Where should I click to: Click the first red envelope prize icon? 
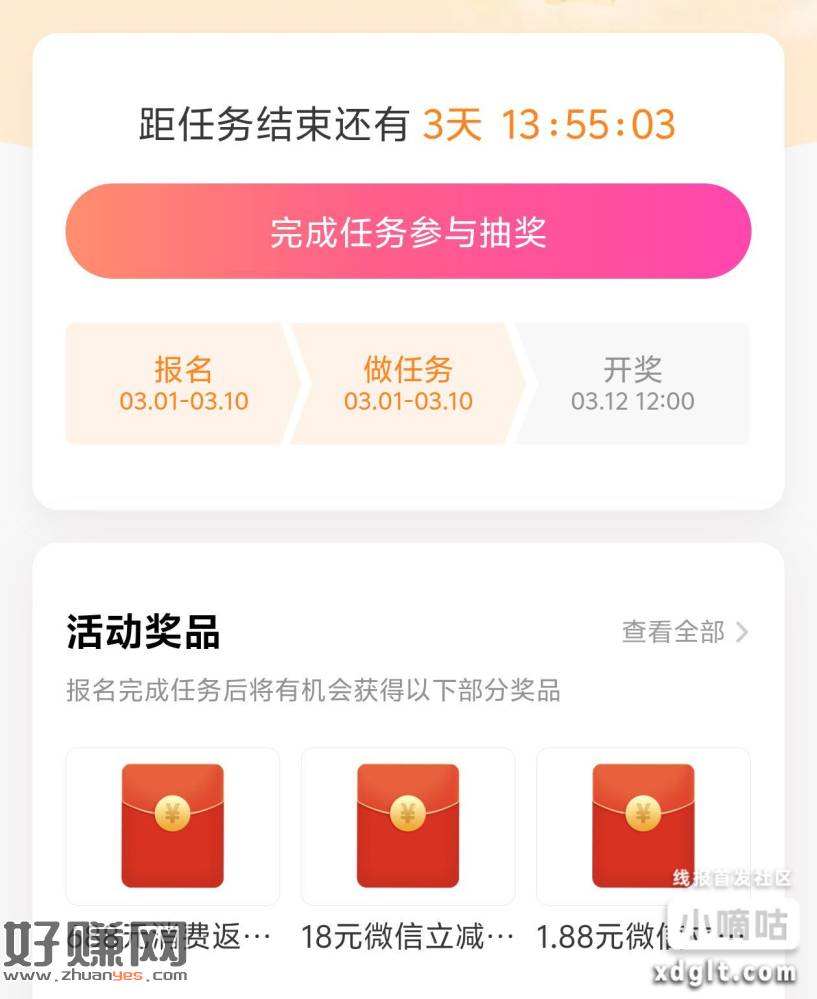coord(172,823)
